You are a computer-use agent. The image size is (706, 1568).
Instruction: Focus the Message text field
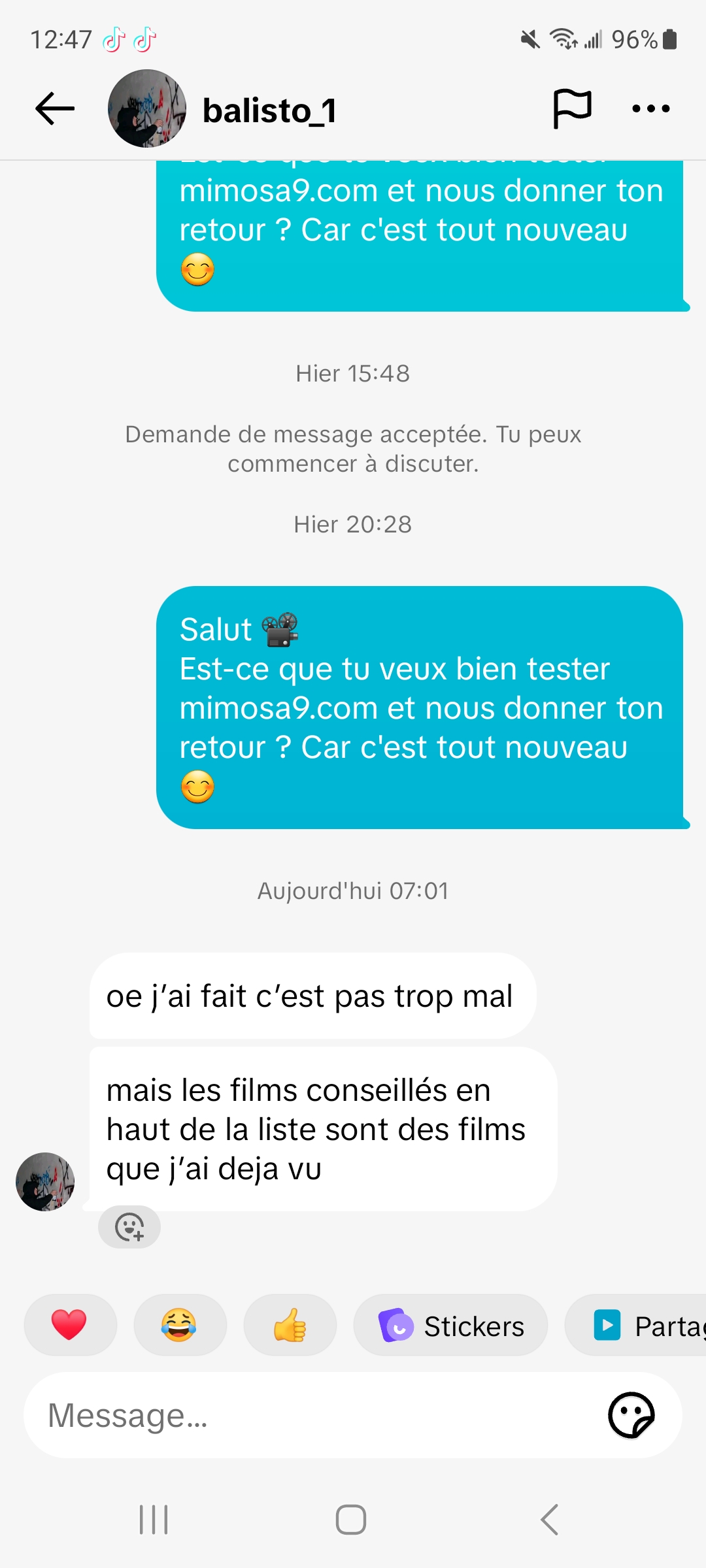pyautogui.click(x=314, y=1416)
